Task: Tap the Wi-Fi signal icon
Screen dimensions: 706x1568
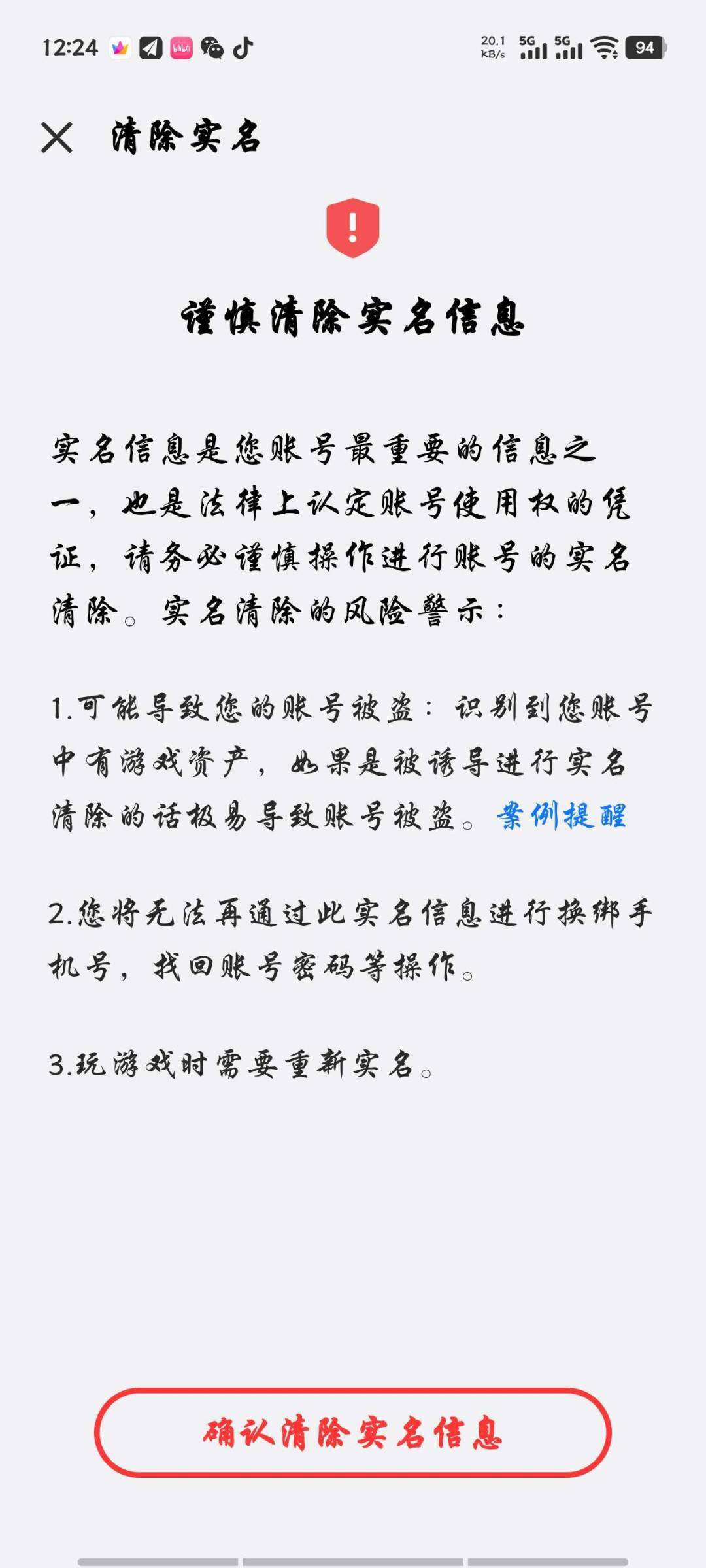Action: tap(605, 48)
